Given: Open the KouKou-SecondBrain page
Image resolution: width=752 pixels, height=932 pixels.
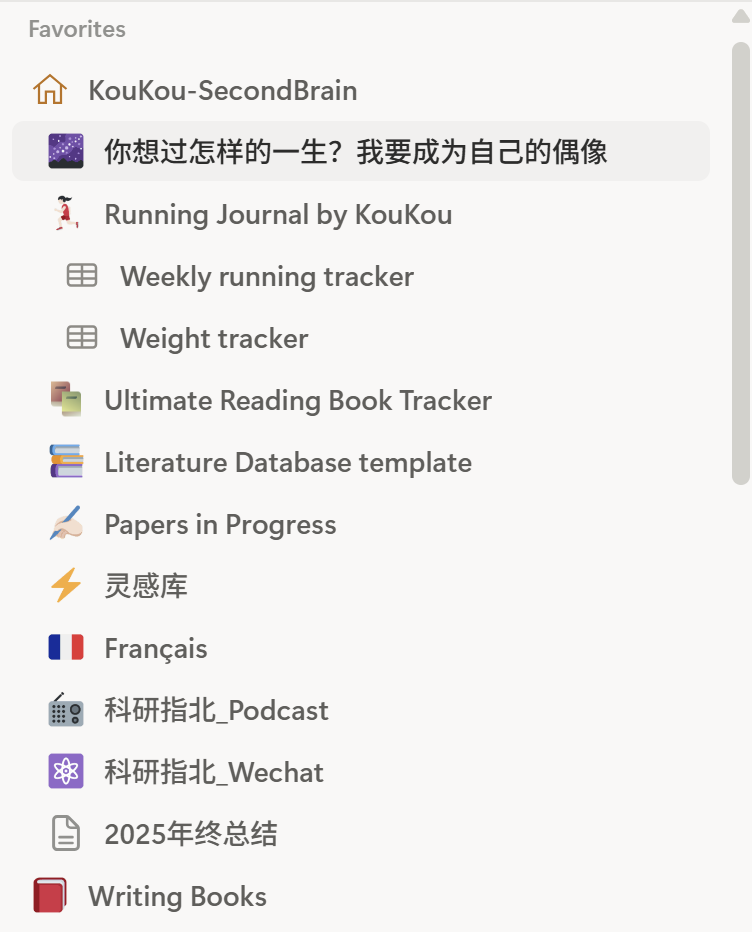Looking at the screenshot, I should point(222,91).
